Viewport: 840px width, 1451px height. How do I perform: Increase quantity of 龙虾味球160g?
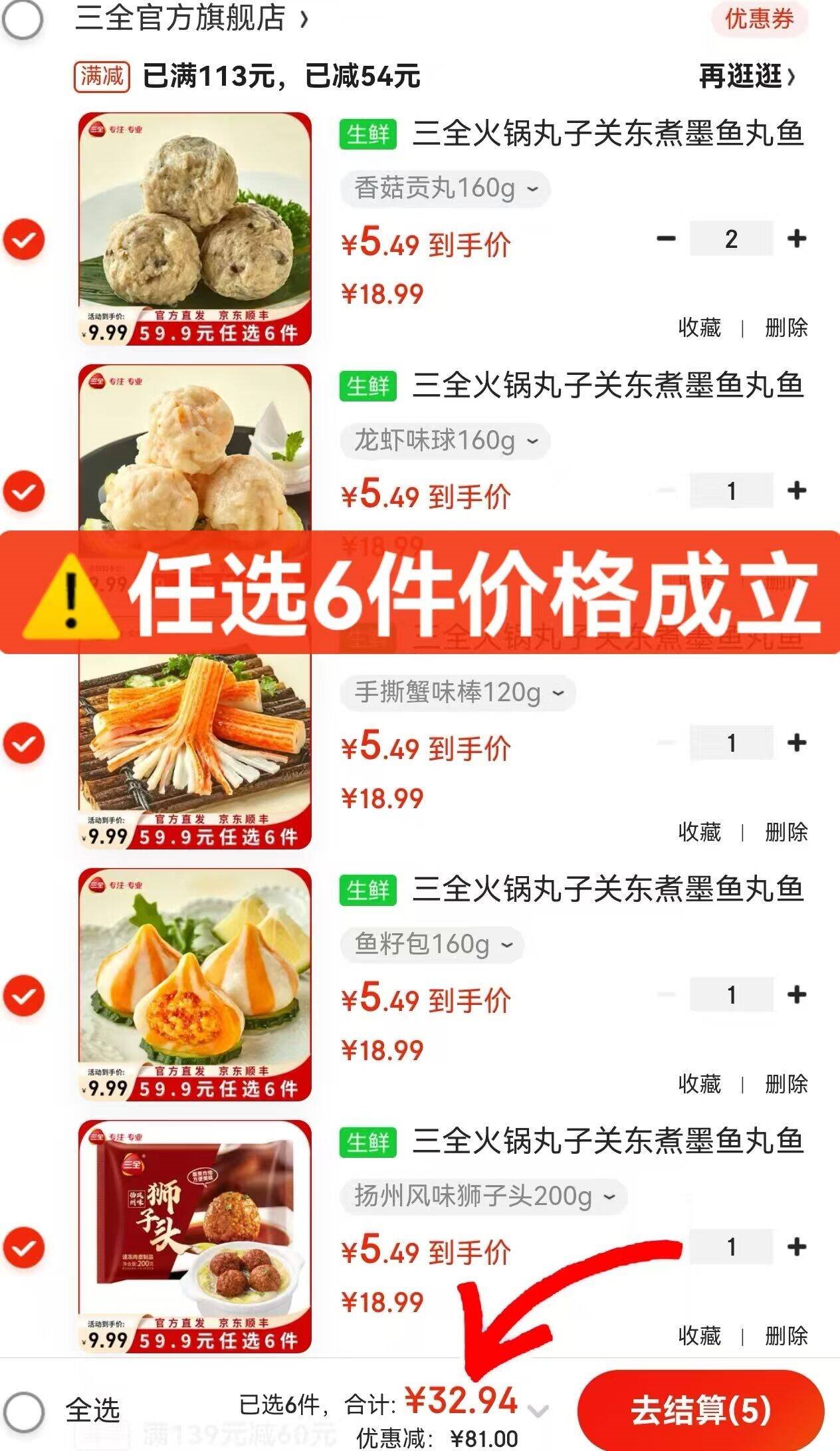pos(796,491)
